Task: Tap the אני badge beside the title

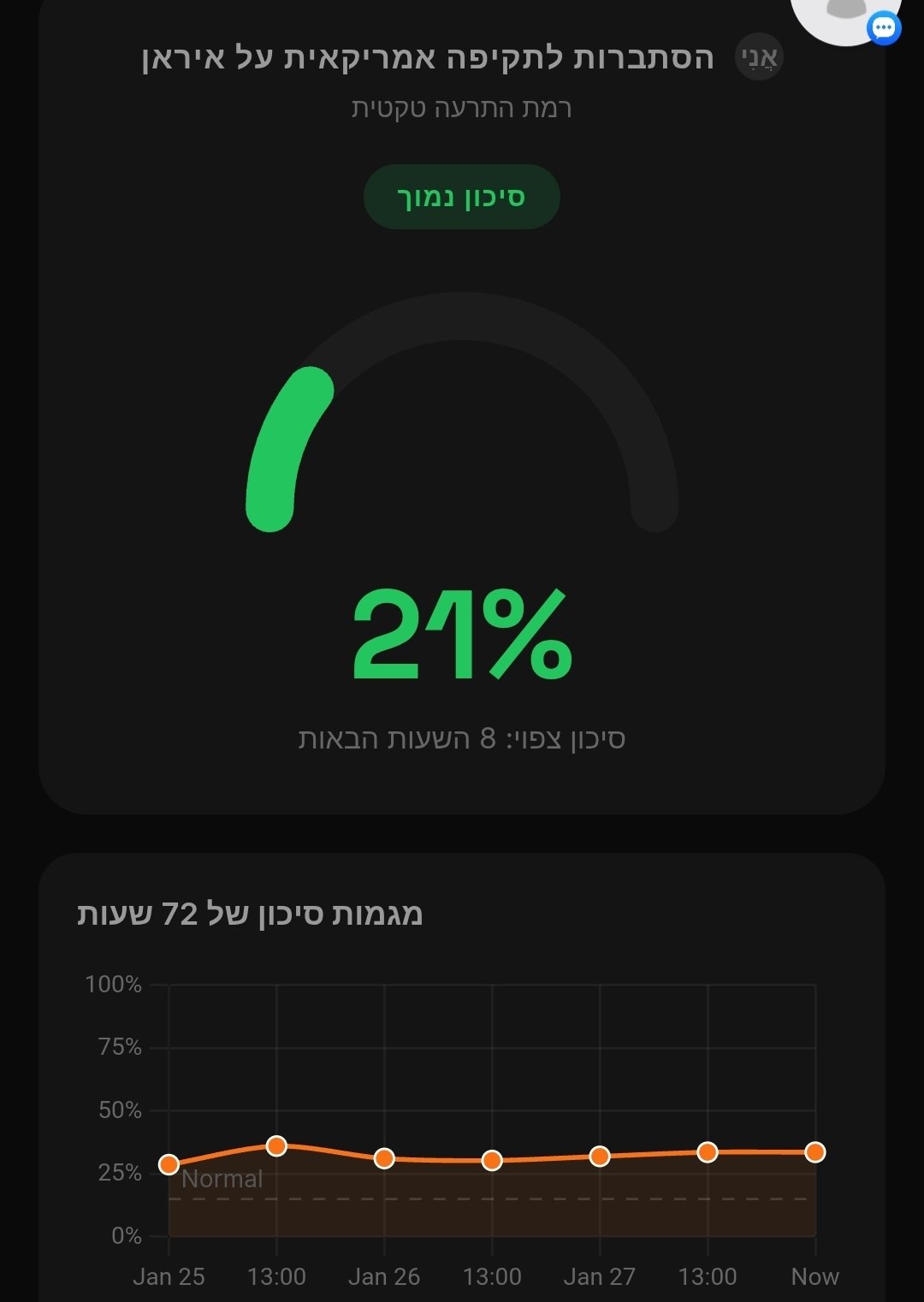Action: [759, 57]
